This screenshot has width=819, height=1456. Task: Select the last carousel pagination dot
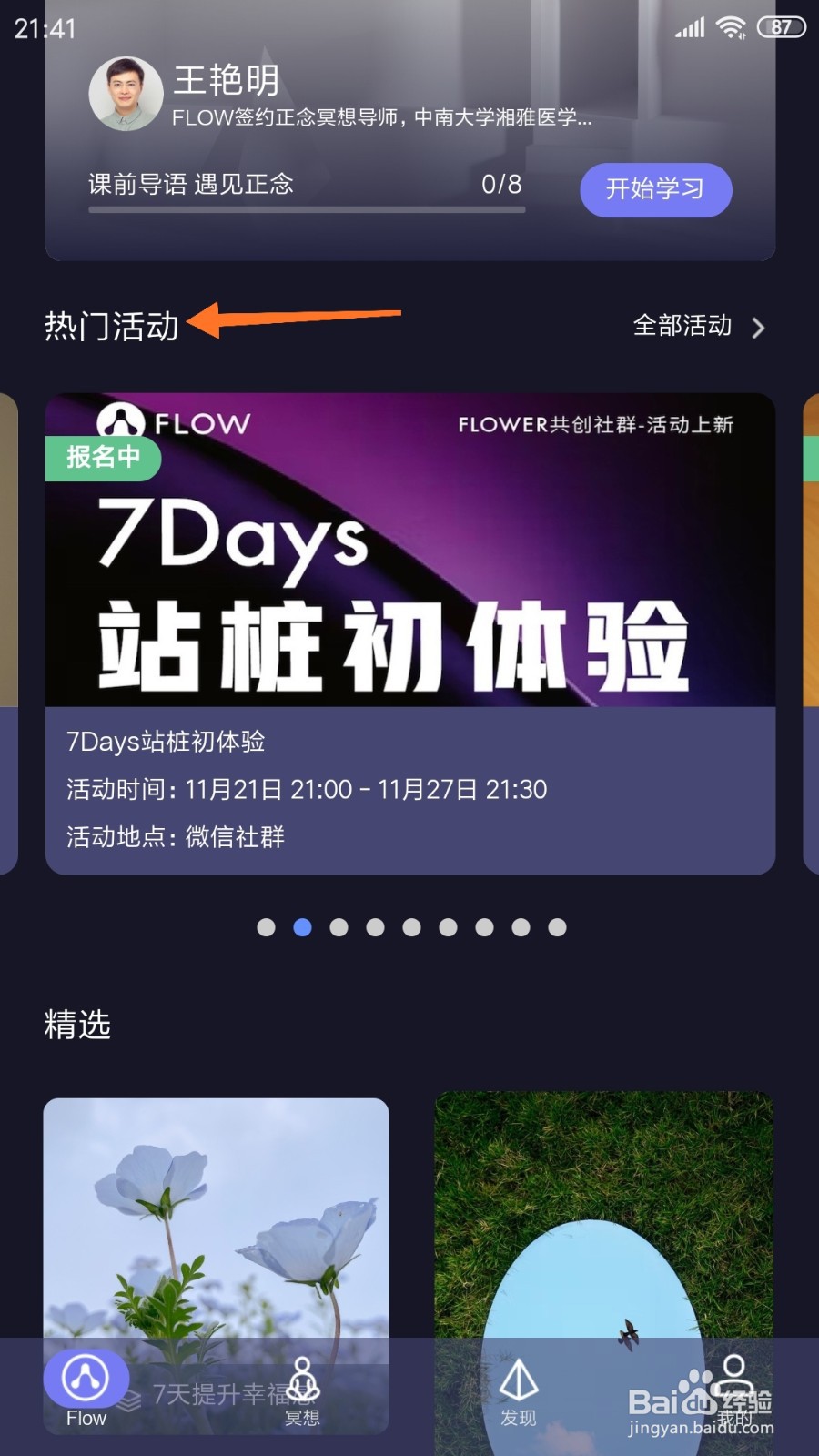pyautogui.click(x=558, y=927)
